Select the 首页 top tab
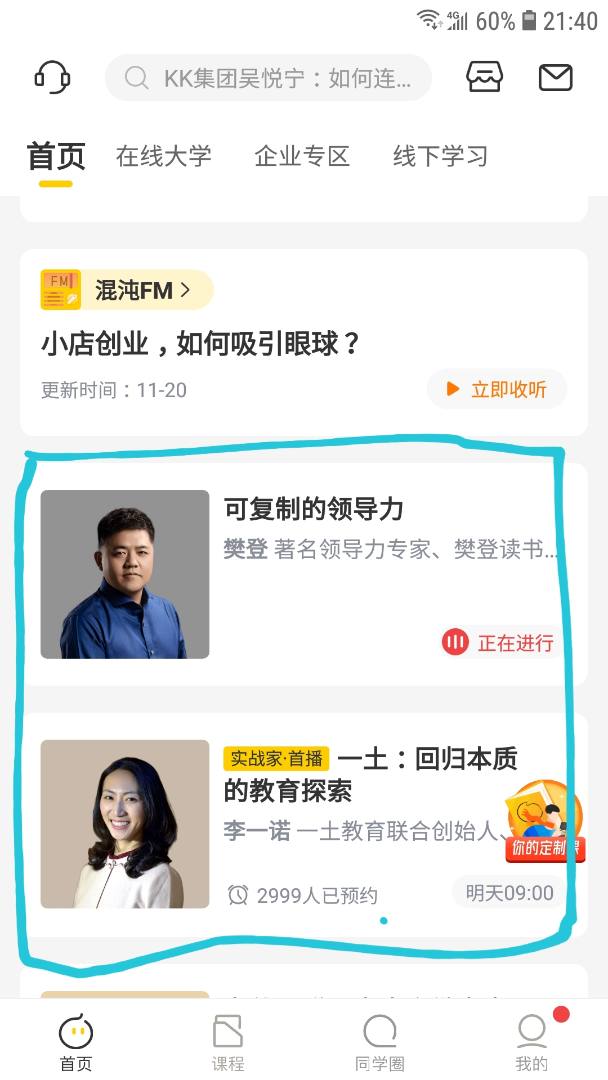Viewport: 608px width, 1080px height. pyautogui.click(x=56, y=157)
